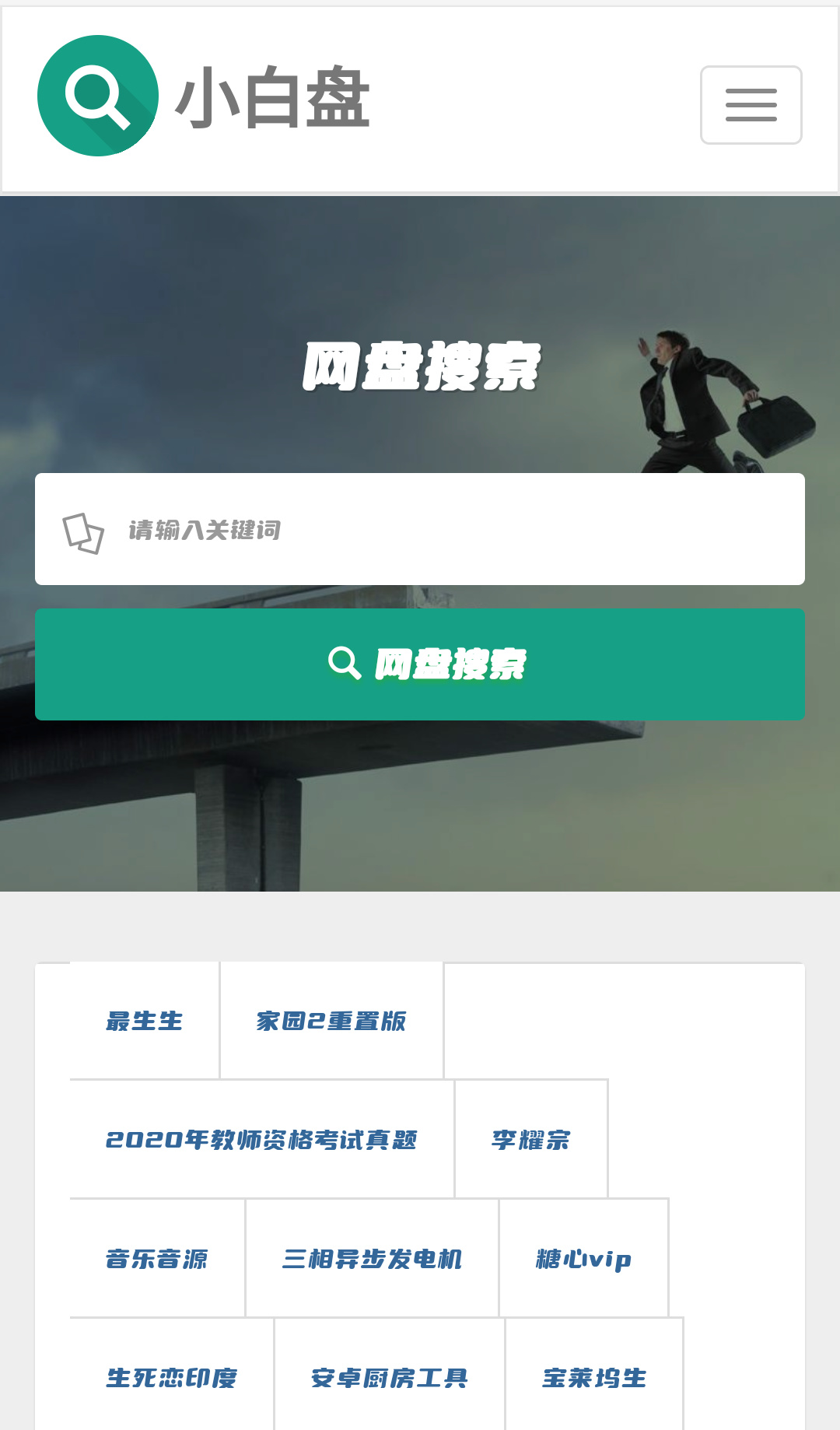Screen dimensions: 840x1430
Task: Open the 宝莱坞生 keyword link
Action: pyautogui.click(x=594, y=1378)
